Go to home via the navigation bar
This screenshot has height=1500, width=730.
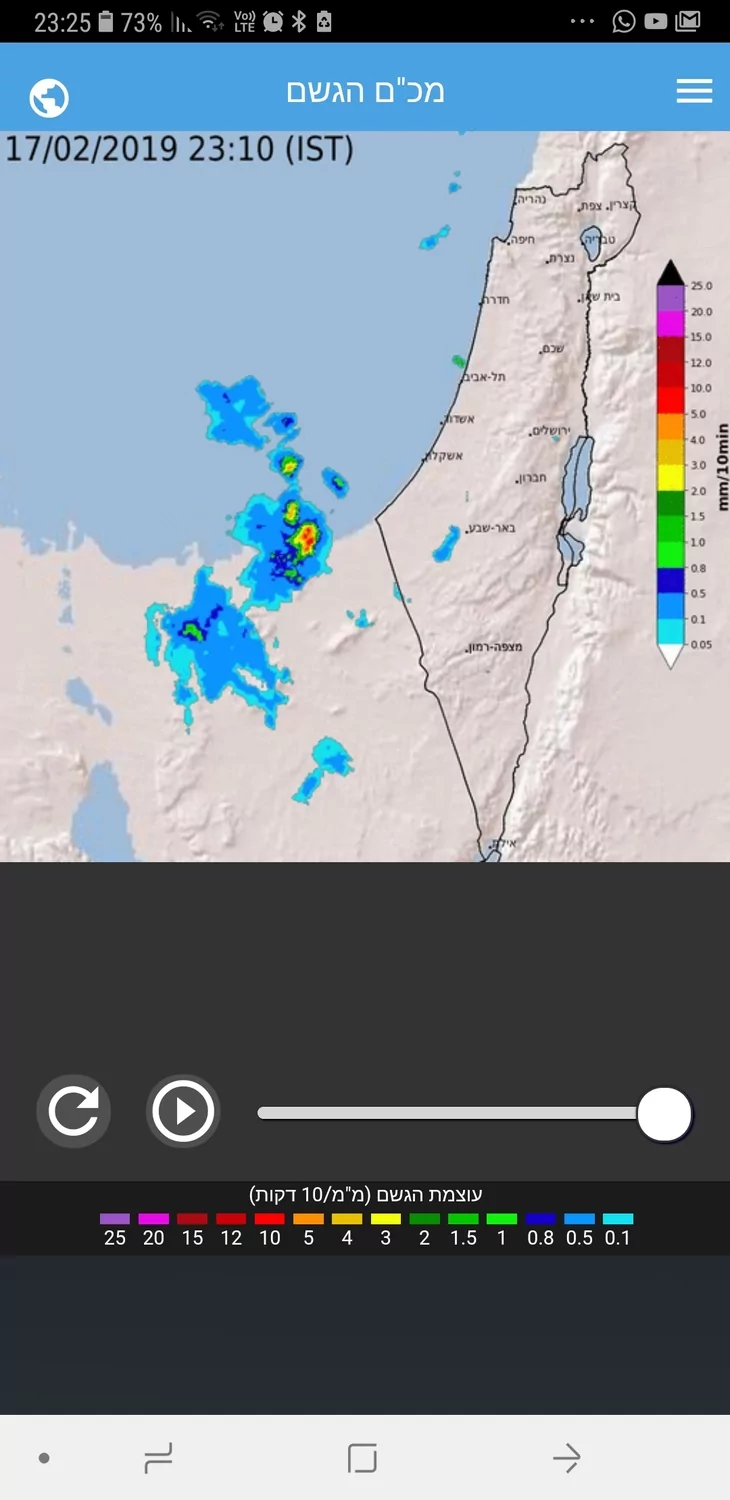362,1459
